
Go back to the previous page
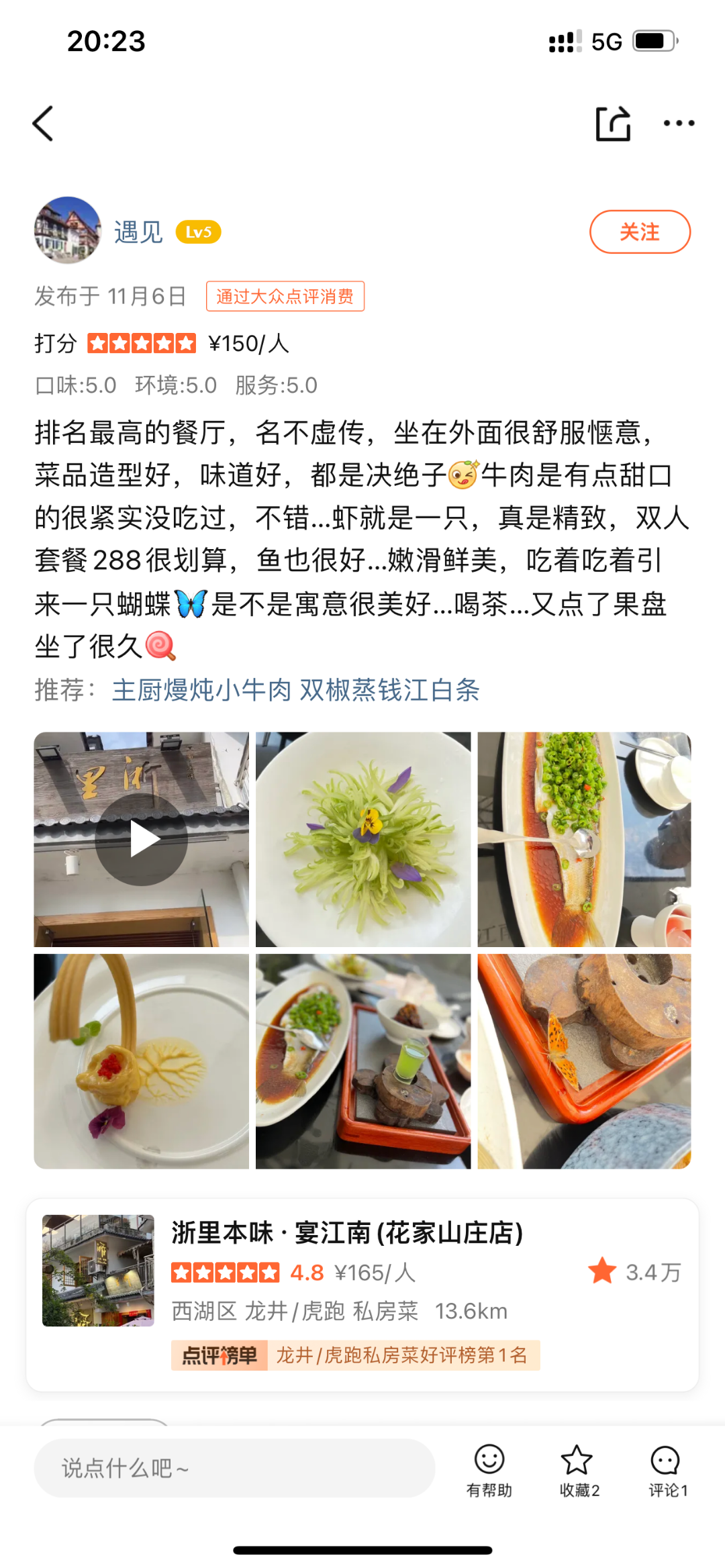[43, 124]
